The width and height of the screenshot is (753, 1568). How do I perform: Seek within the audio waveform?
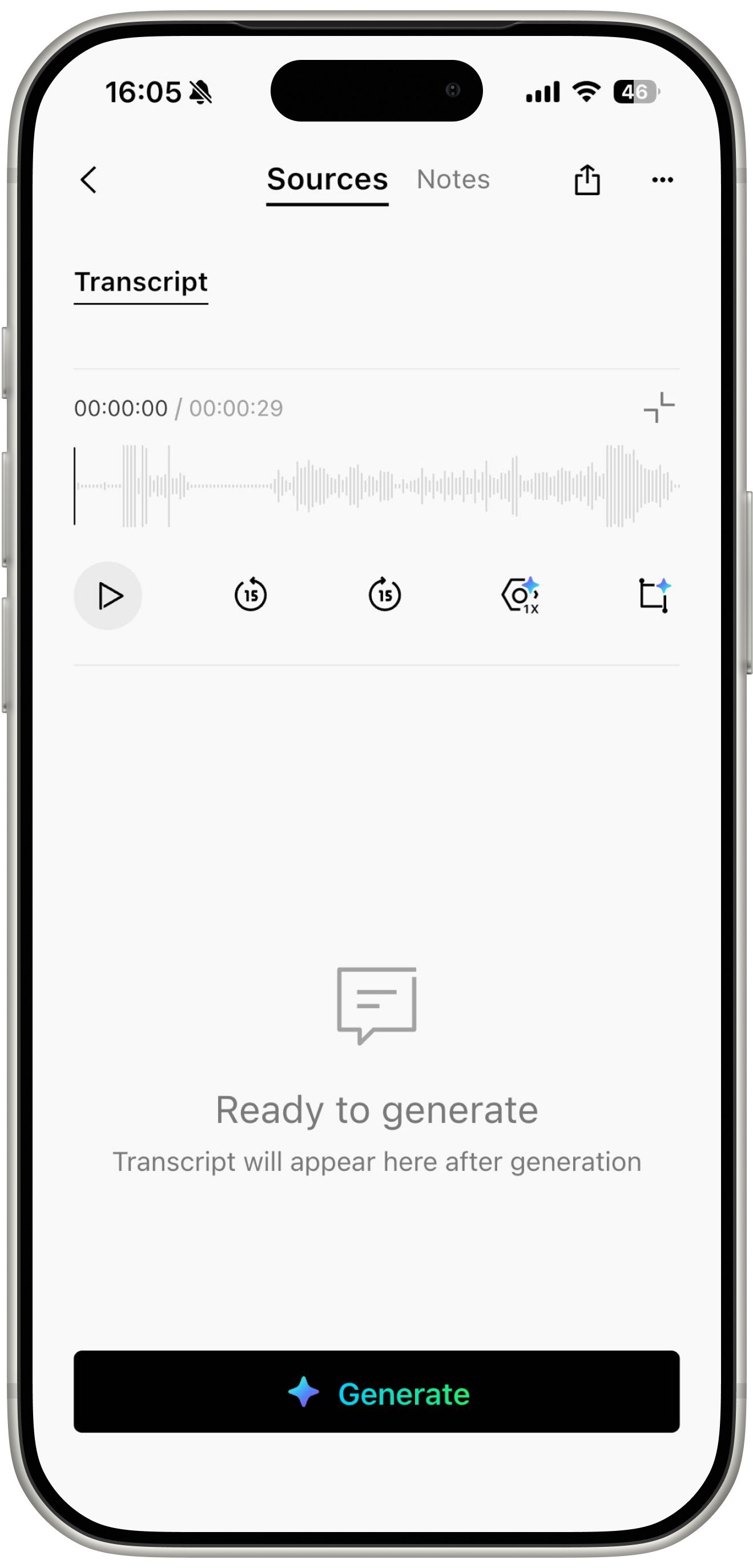pos(377,486)
